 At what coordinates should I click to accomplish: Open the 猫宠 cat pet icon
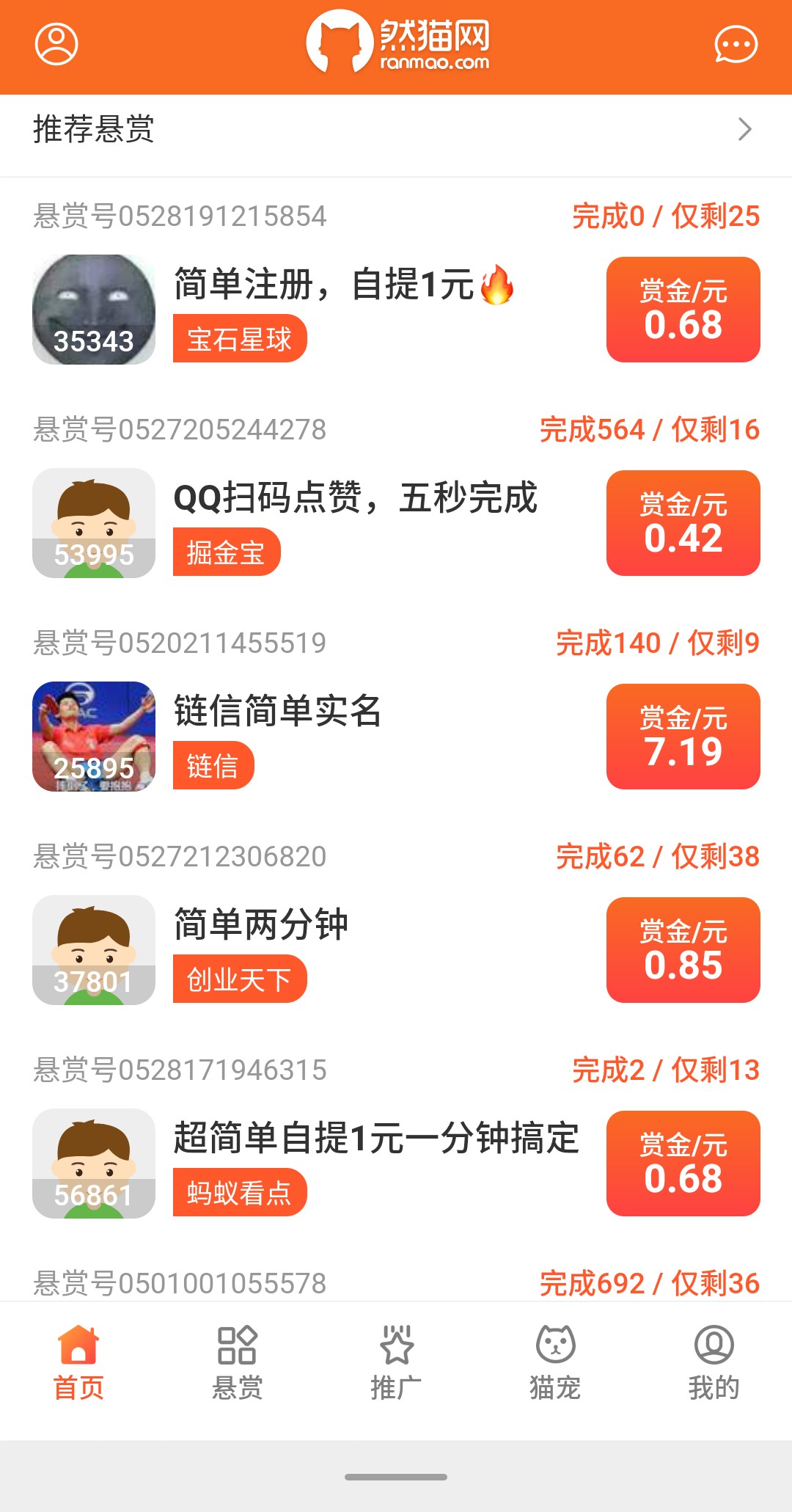tap(554, 1361)
